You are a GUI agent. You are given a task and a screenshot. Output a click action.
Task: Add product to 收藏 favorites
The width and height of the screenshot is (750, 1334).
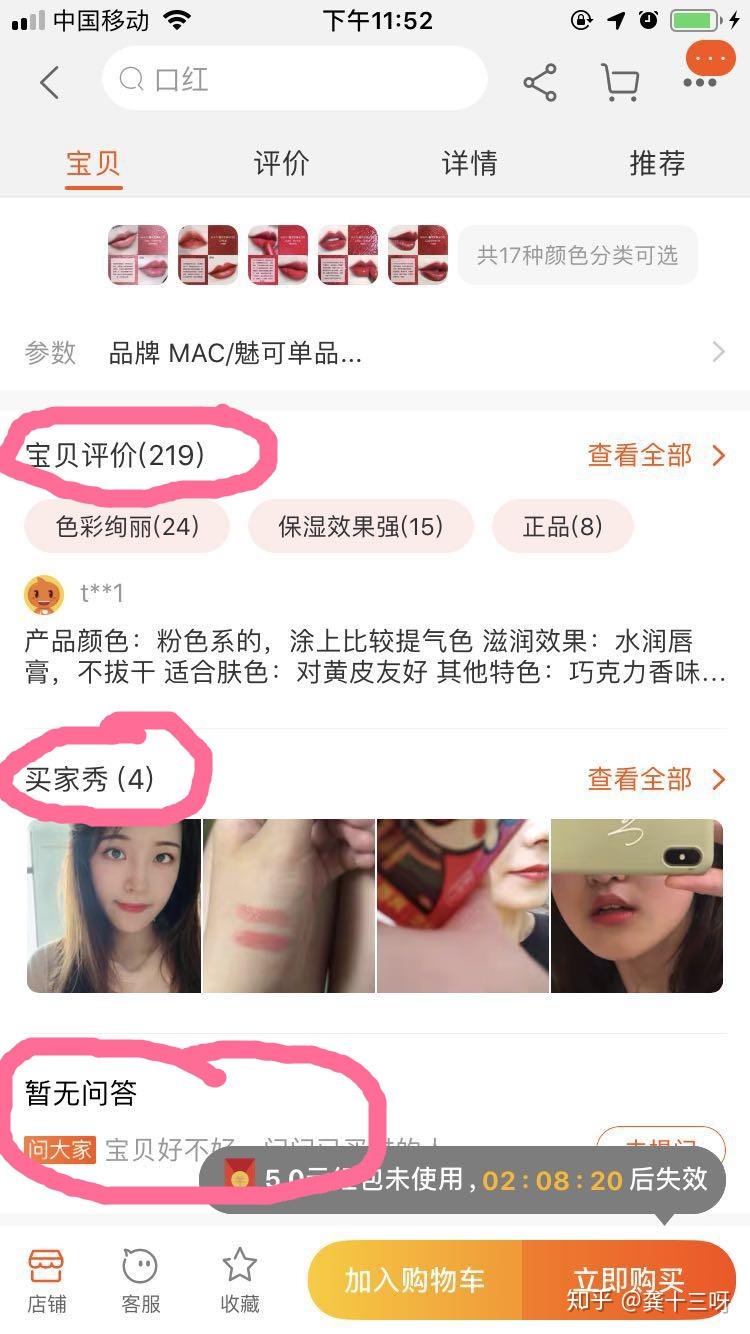pyautogui.click(x=240, y=1281)
